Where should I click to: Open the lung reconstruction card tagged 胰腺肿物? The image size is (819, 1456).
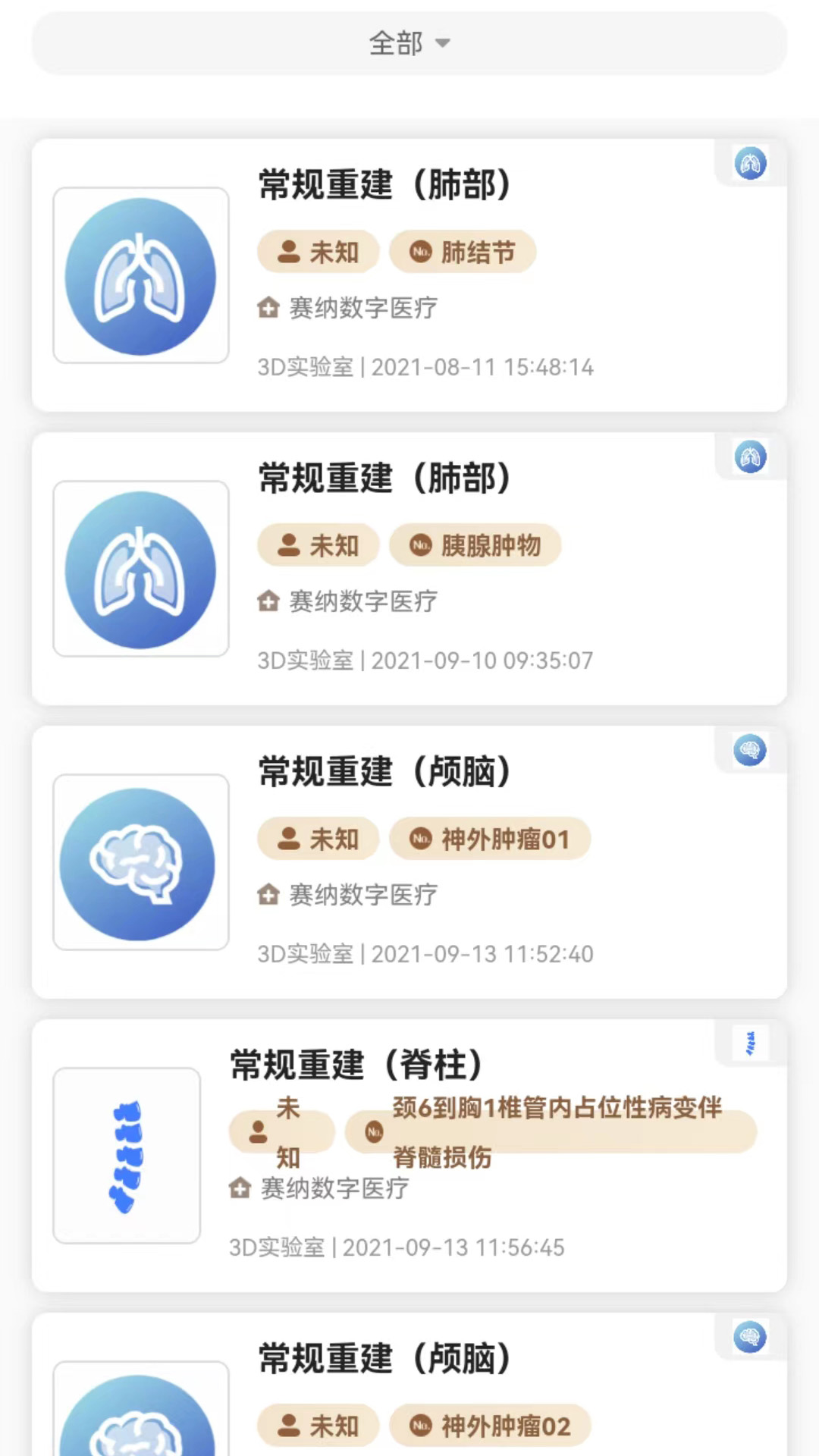(x=409, y=569)
